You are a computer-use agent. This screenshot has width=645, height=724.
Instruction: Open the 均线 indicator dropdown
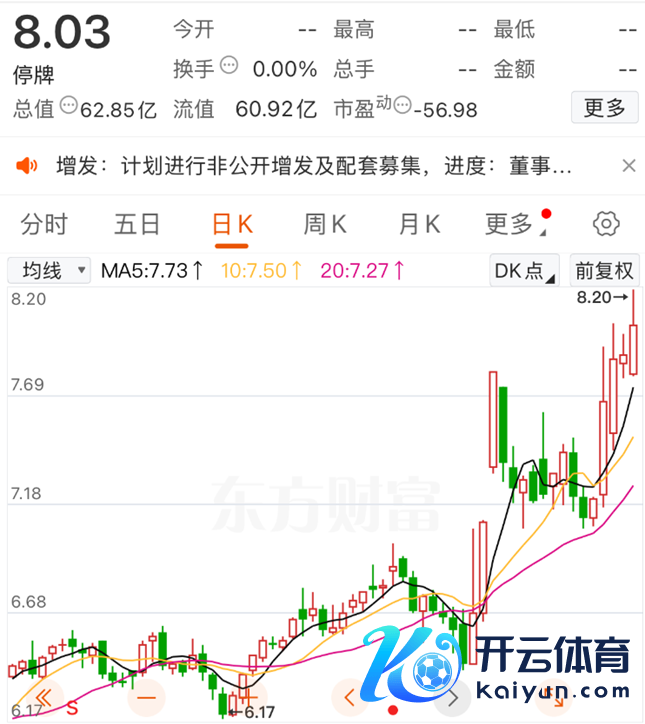[x=49, y=270]
